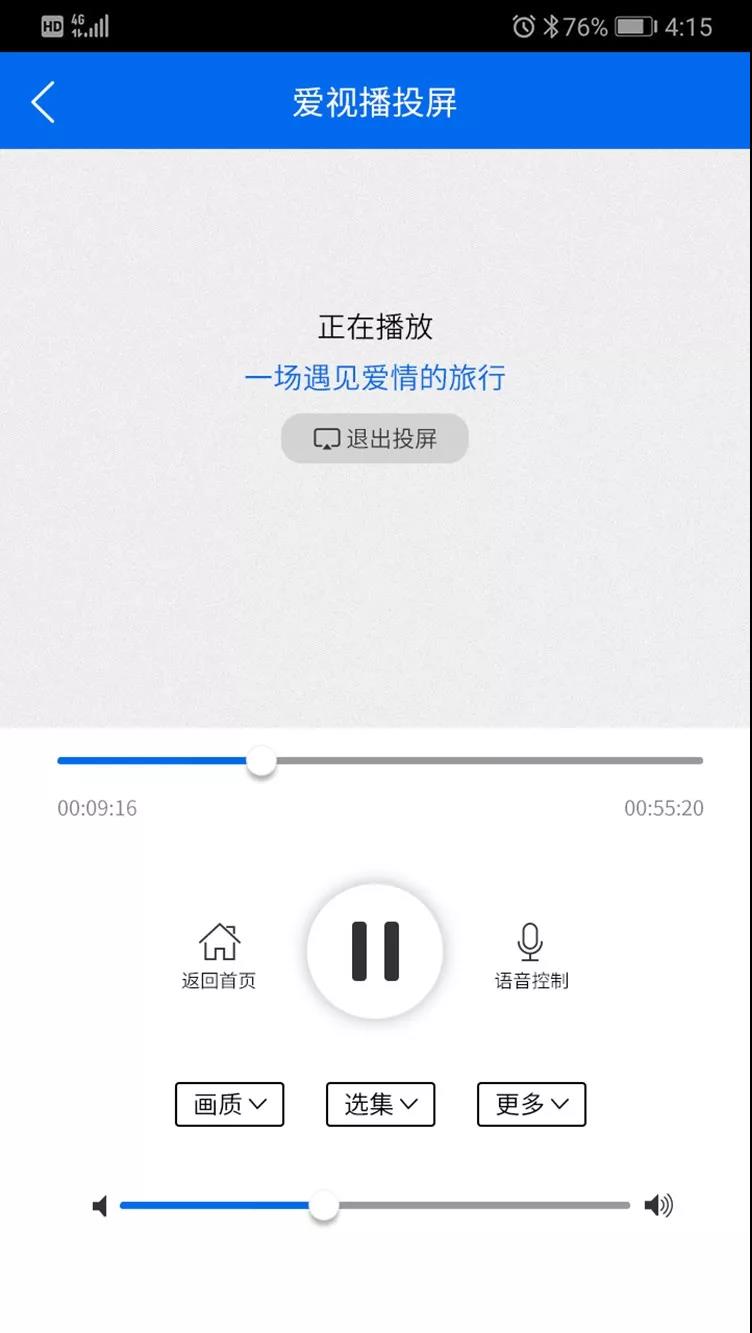Pause the playing video
The width and height of the screenshot is (752, 1333).
pyautogui.click(x=375, y=951)
